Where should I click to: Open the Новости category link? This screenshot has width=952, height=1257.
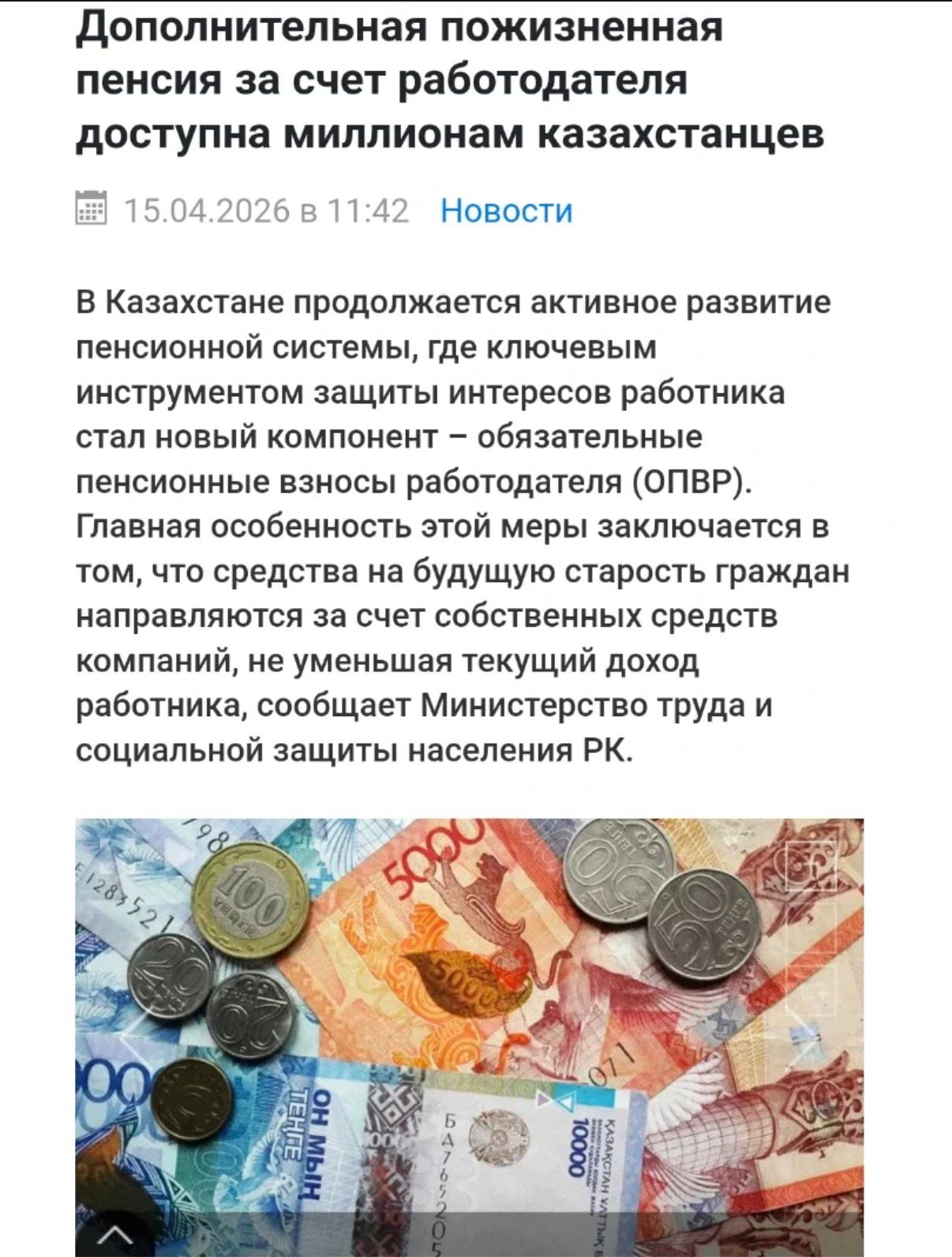pos(506,211)
